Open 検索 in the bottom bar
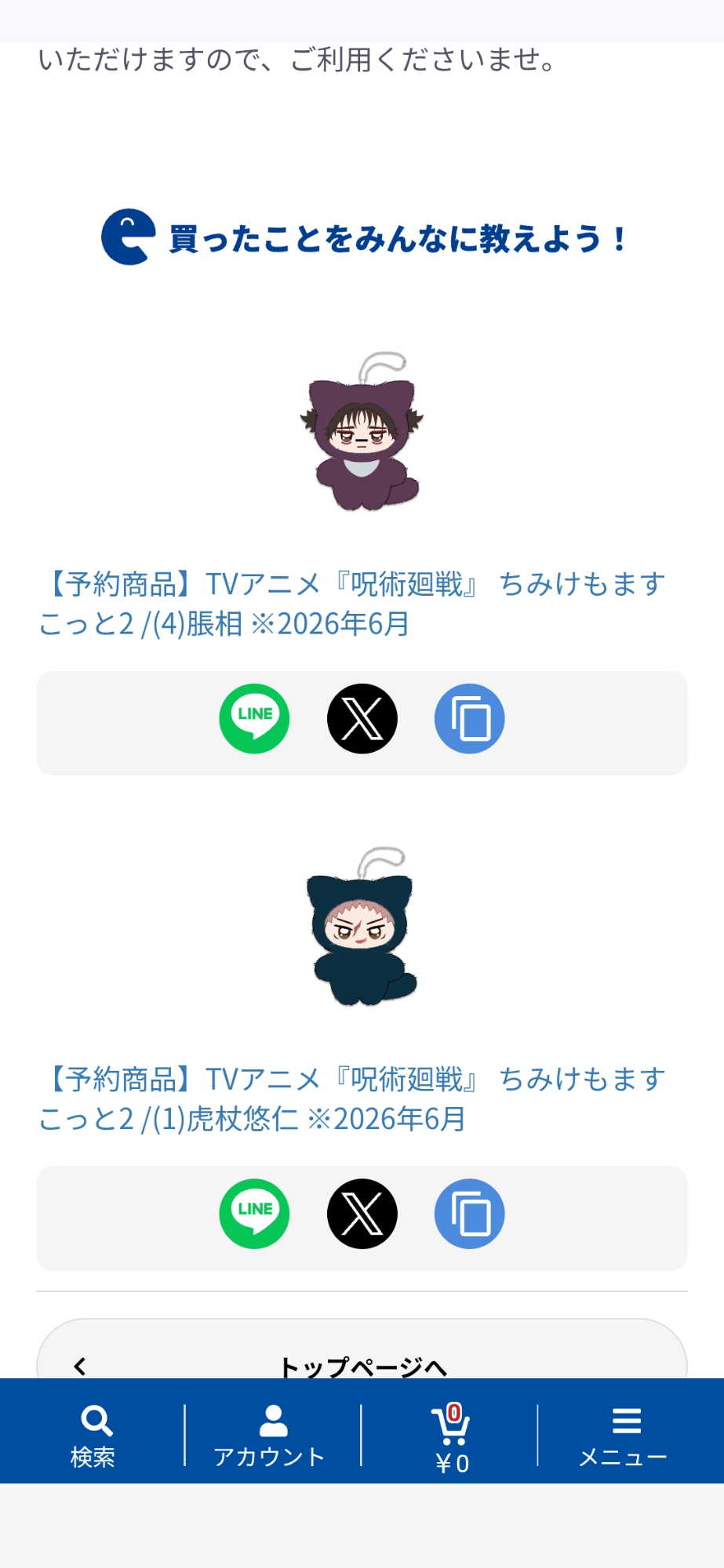724x1568 pixels. point(93,1436)
